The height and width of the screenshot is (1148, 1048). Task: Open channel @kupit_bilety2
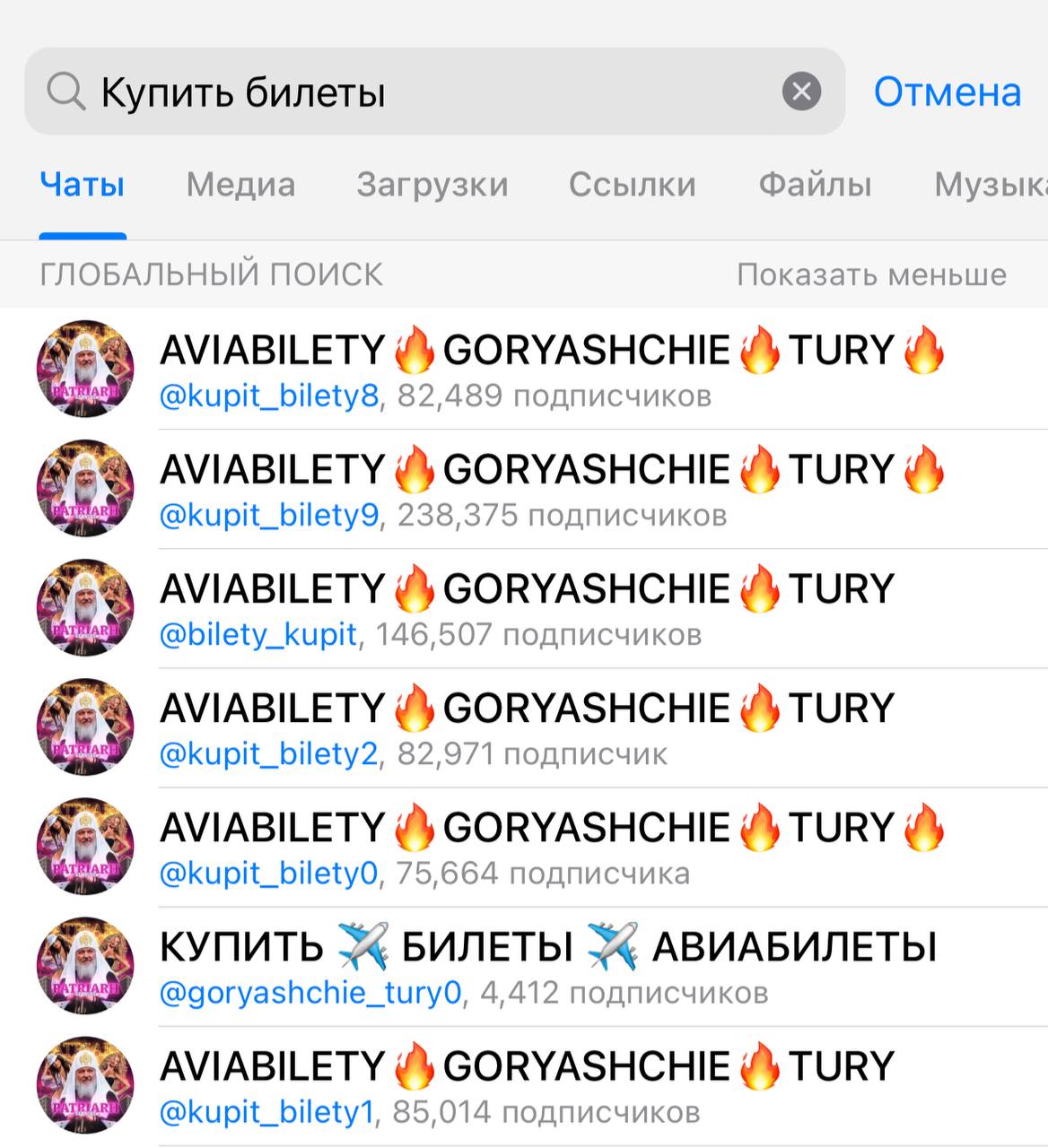[x=538, y=727]
